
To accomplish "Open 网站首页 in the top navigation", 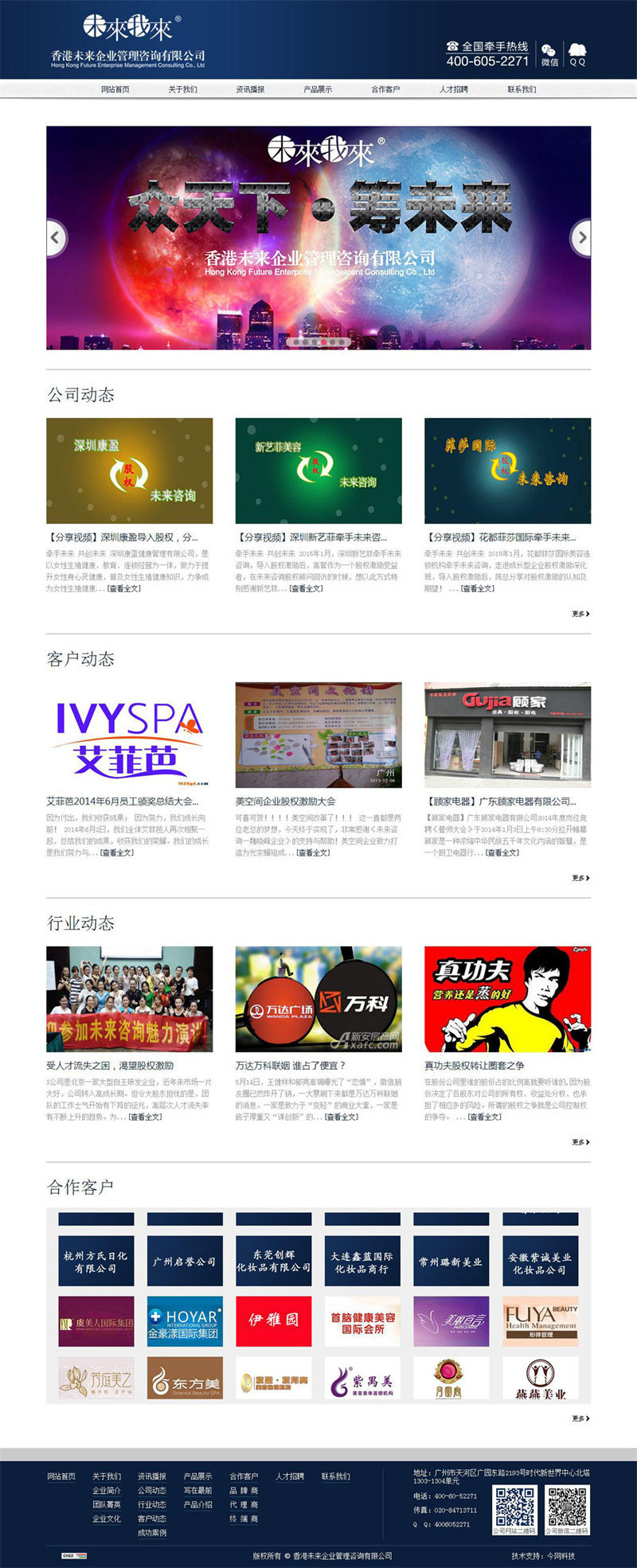I will point(115,89).
